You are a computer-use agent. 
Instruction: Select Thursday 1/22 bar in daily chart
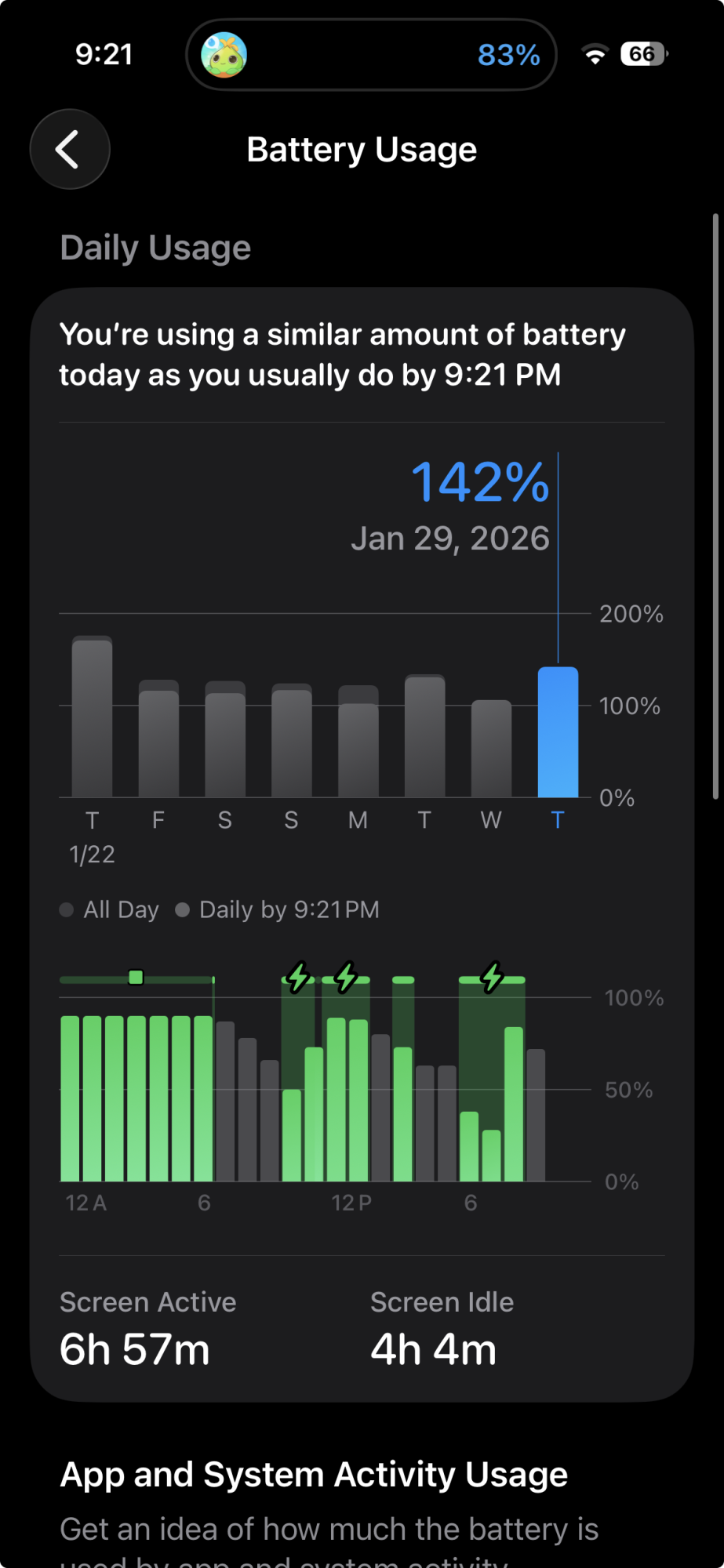(92, 717)
